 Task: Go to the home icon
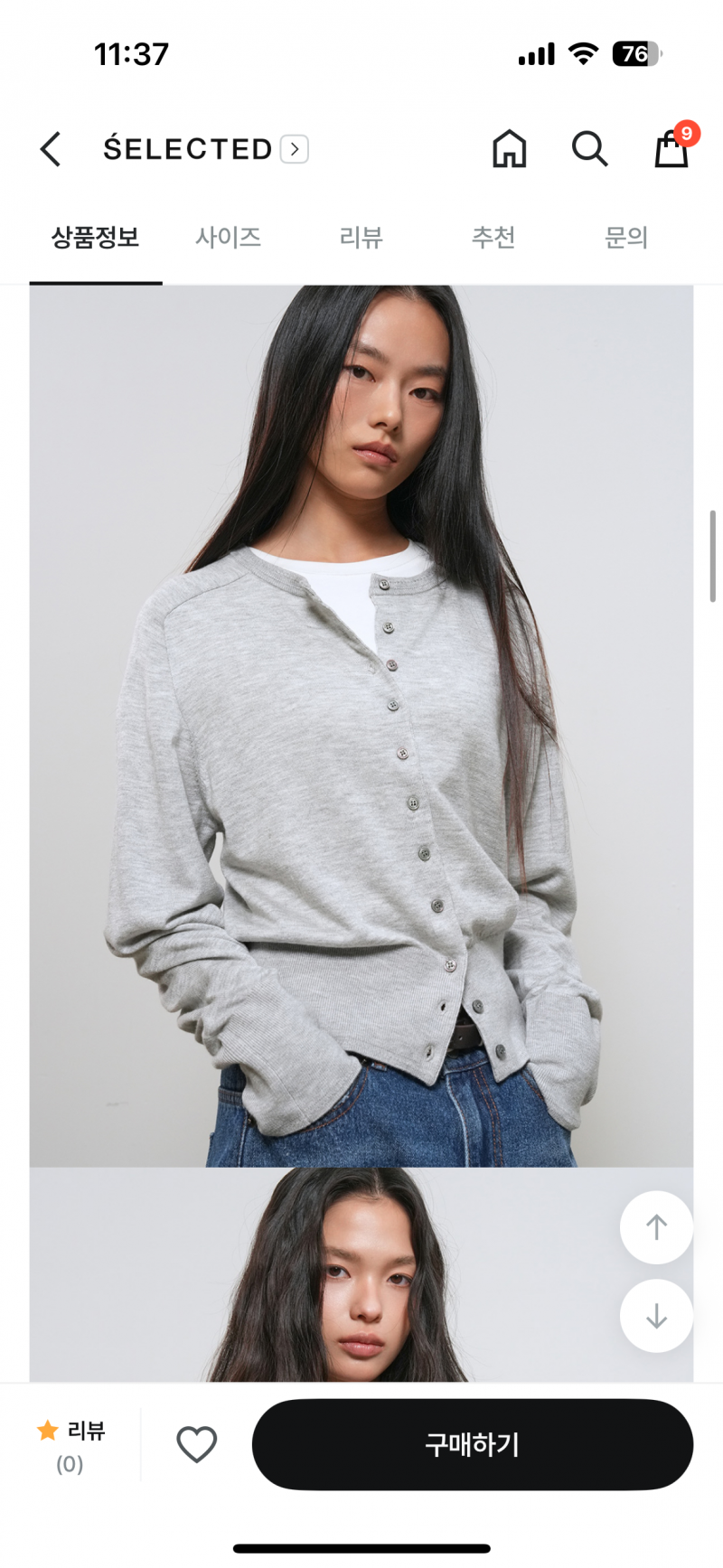pyautogui.click(x=509, y=148)
